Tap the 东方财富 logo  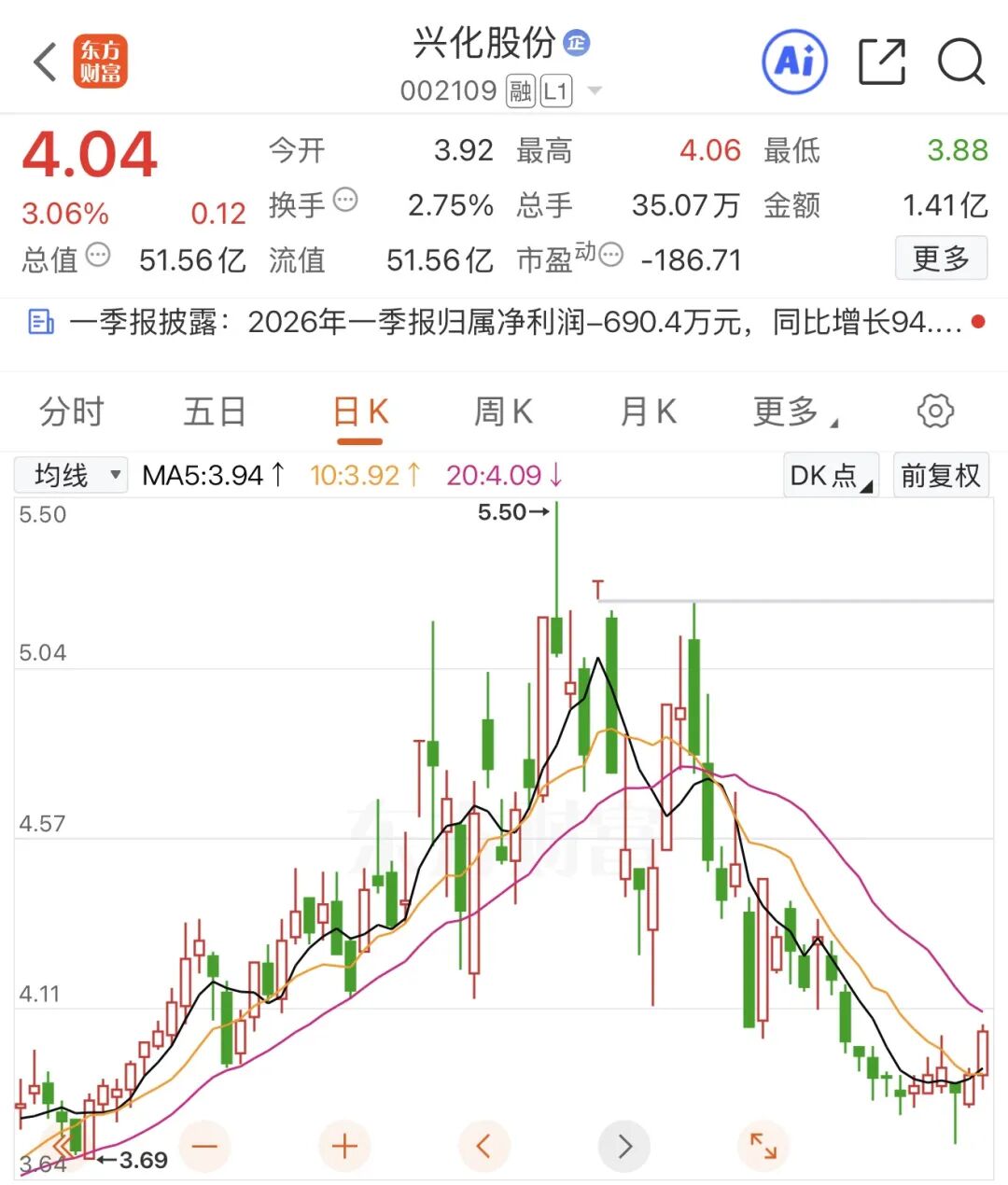pos(101,62)
